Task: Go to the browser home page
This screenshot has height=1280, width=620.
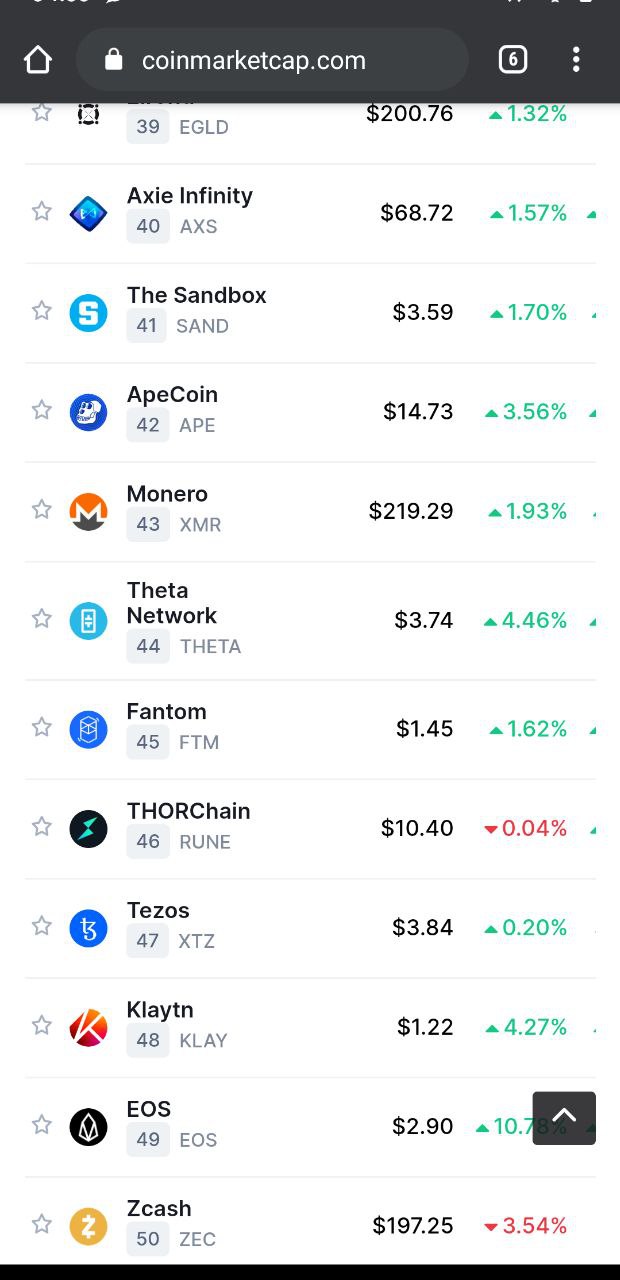Action: (x=38, y=61)
